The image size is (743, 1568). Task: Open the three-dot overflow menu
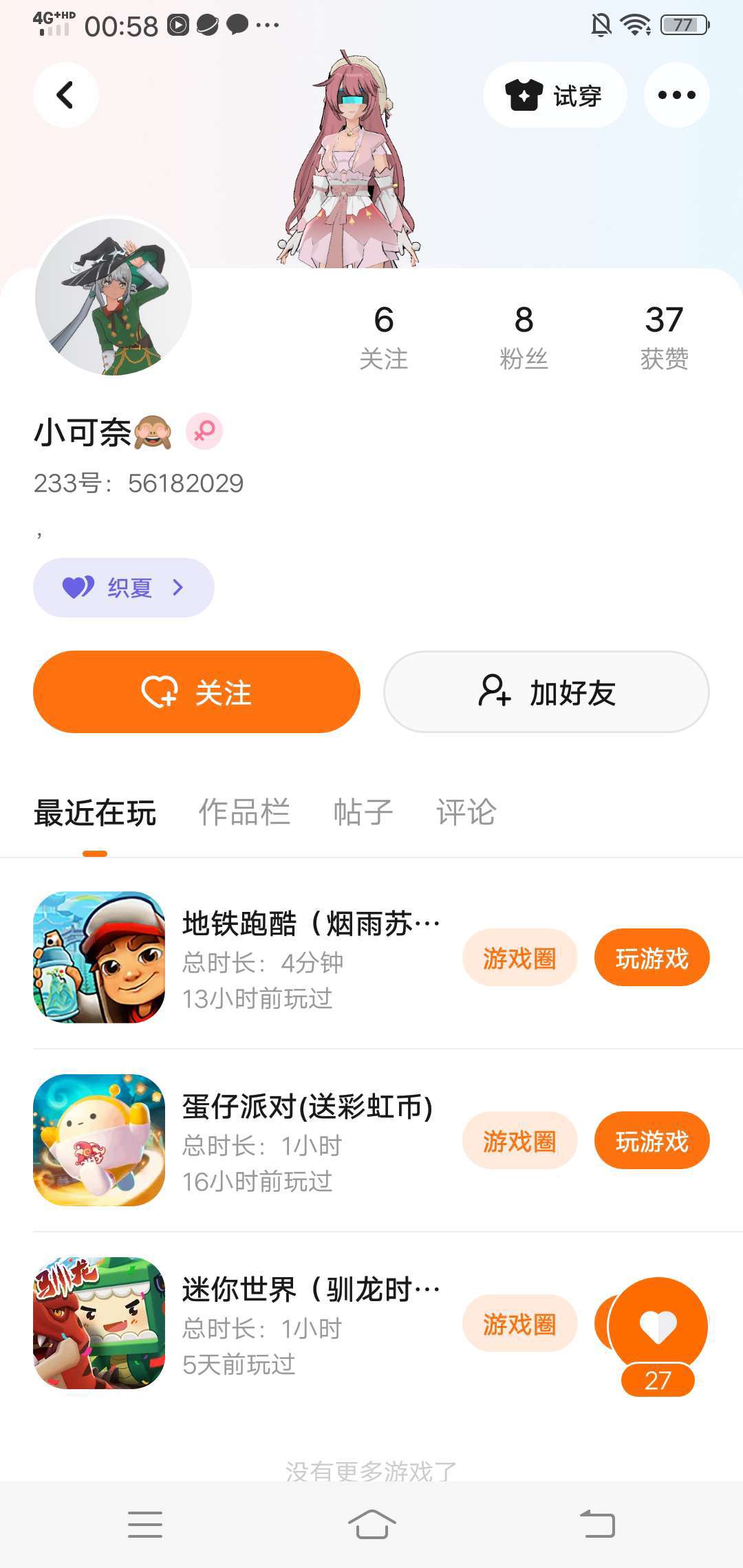[x=676, y=95]
